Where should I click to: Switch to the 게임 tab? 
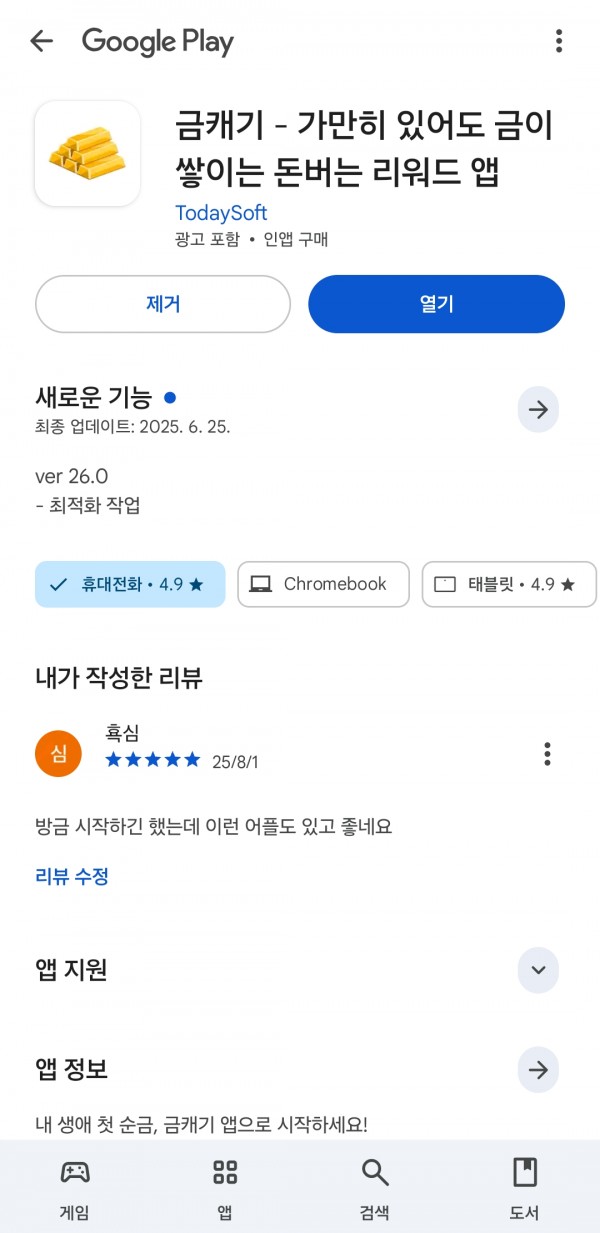(75, 1189)
